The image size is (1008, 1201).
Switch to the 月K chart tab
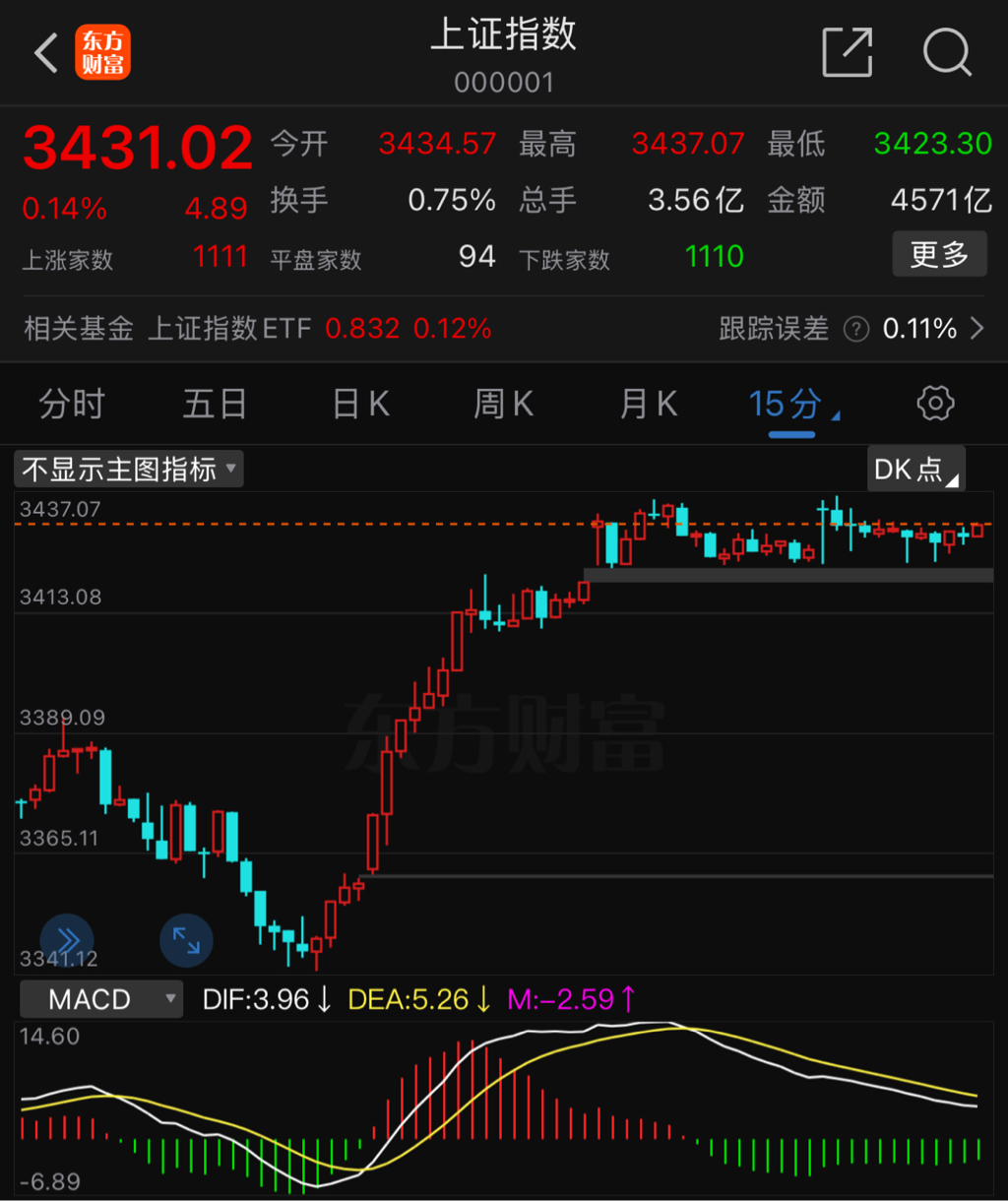[x=648, y=404]
